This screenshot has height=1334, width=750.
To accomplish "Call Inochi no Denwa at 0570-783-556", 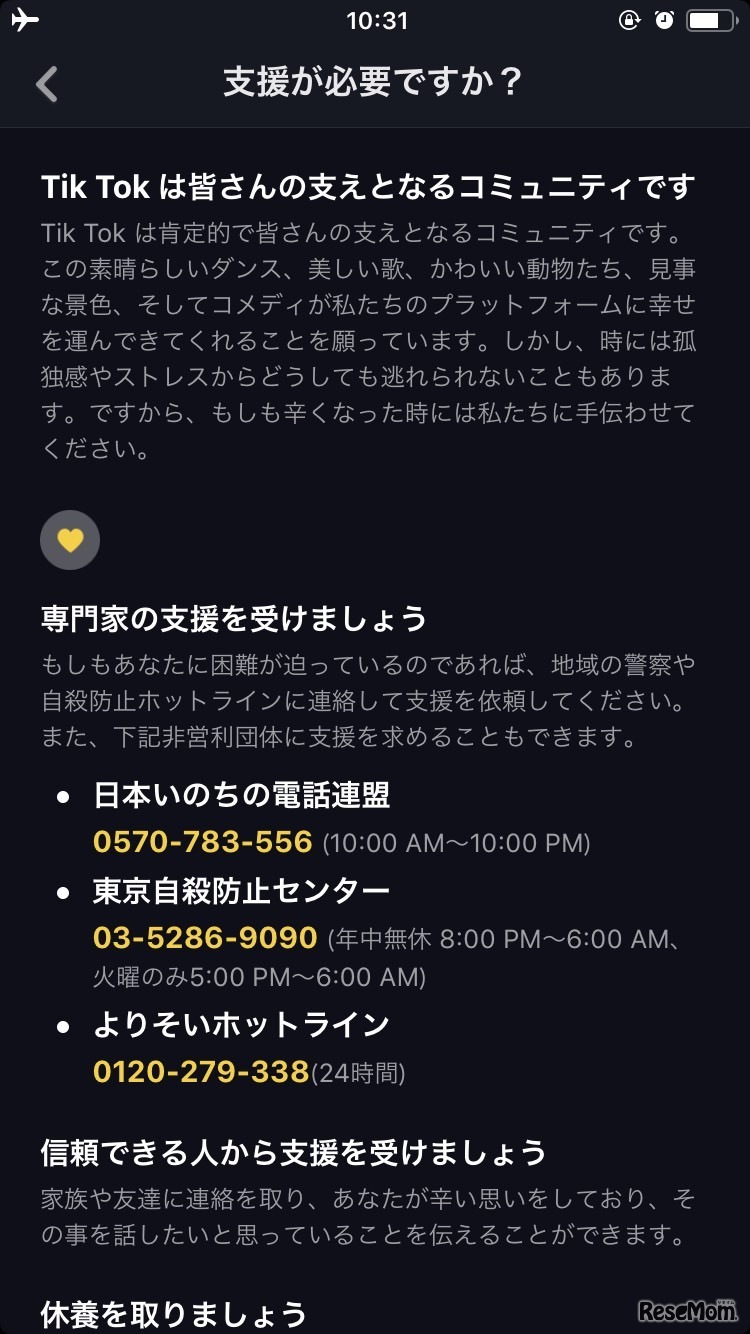I will point(203,842).
